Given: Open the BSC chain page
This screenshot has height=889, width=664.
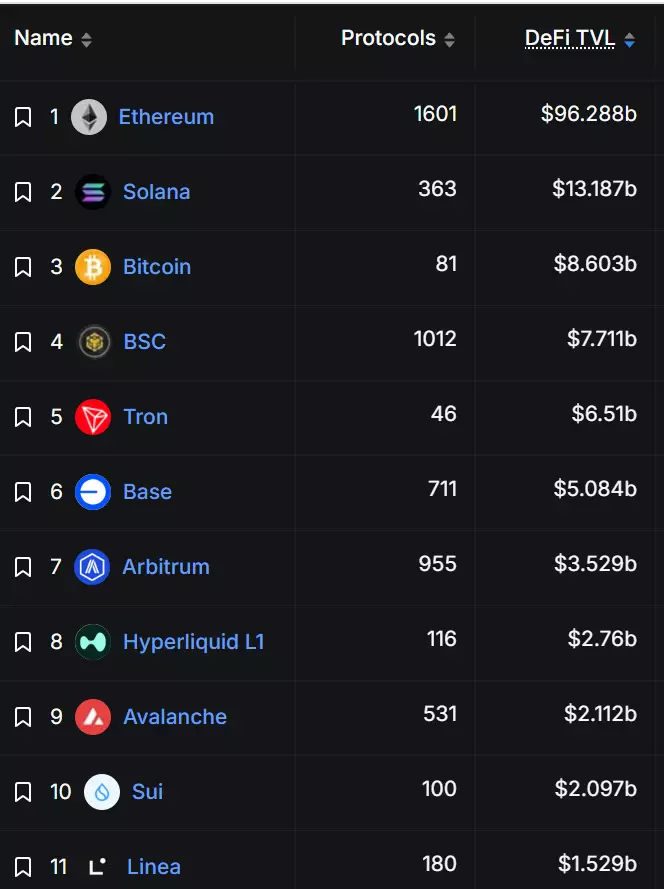Looking at the screenshot, I should (x=144, y=342).
